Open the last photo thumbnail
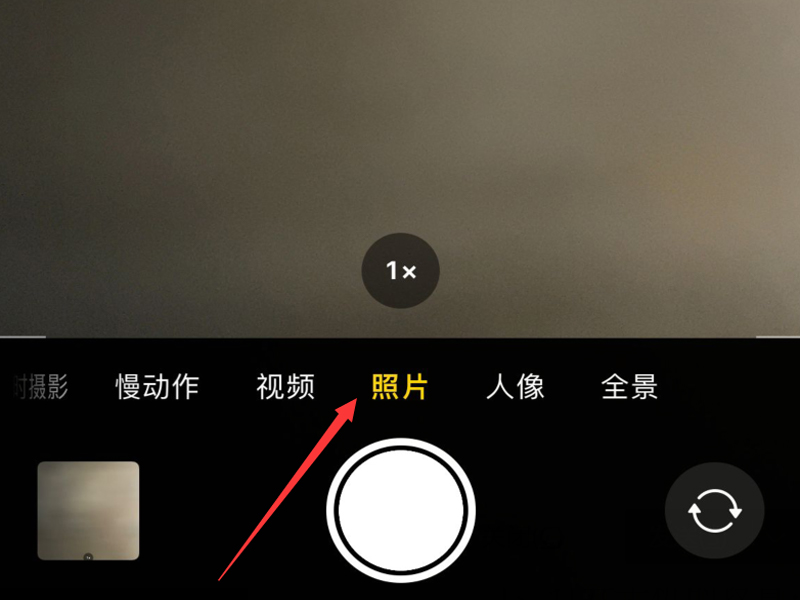The height and width of the screenshot is (600, 800). 88,510
